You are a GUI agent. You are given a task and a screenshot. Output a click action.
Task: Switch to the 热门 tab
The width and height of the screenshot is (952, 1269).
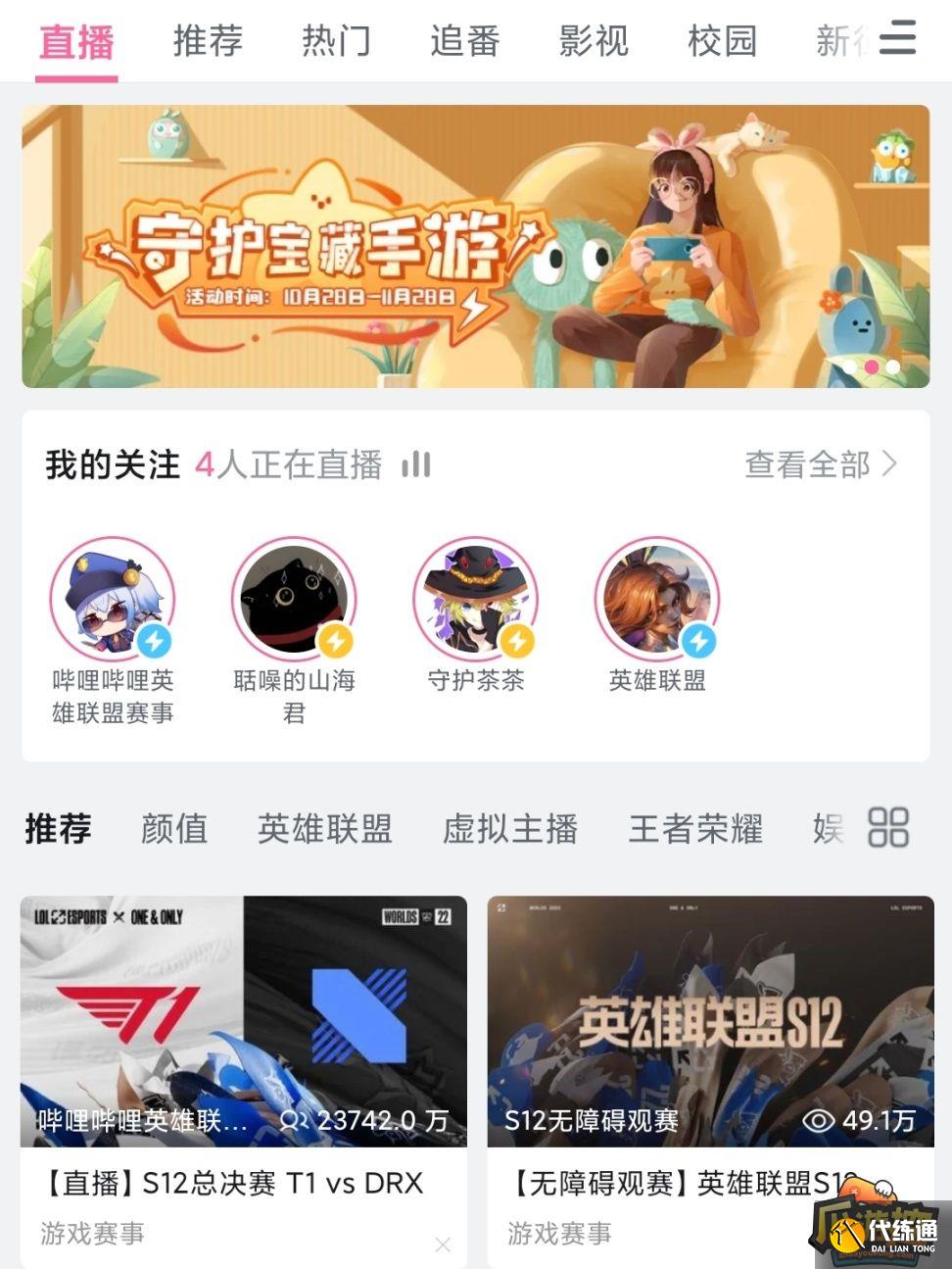click(336, 41)
